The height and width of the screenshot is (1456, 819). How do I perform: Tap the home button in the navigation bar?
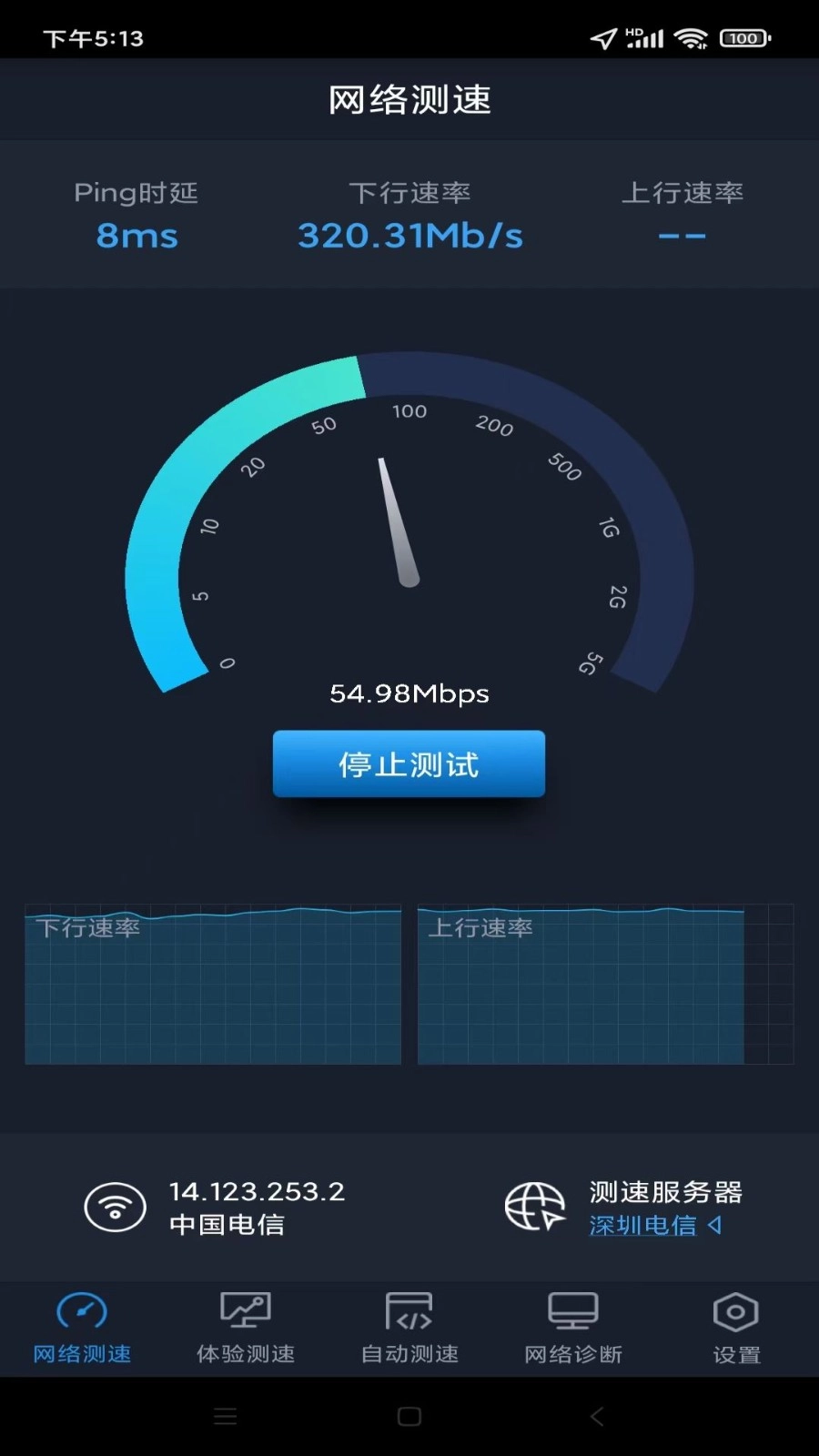409,1416
